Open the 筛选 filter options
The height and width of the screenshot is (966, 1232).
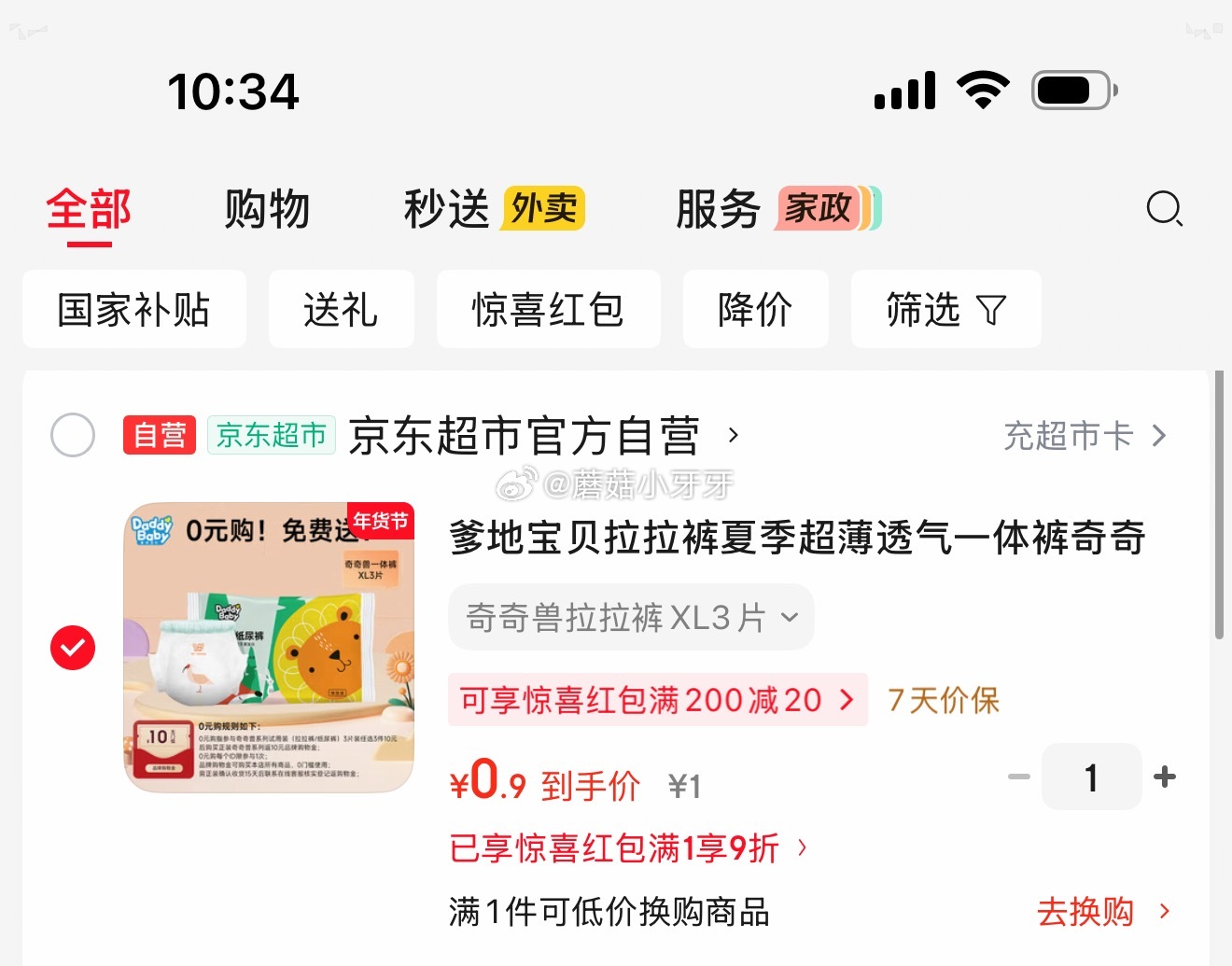coord(945,310)
